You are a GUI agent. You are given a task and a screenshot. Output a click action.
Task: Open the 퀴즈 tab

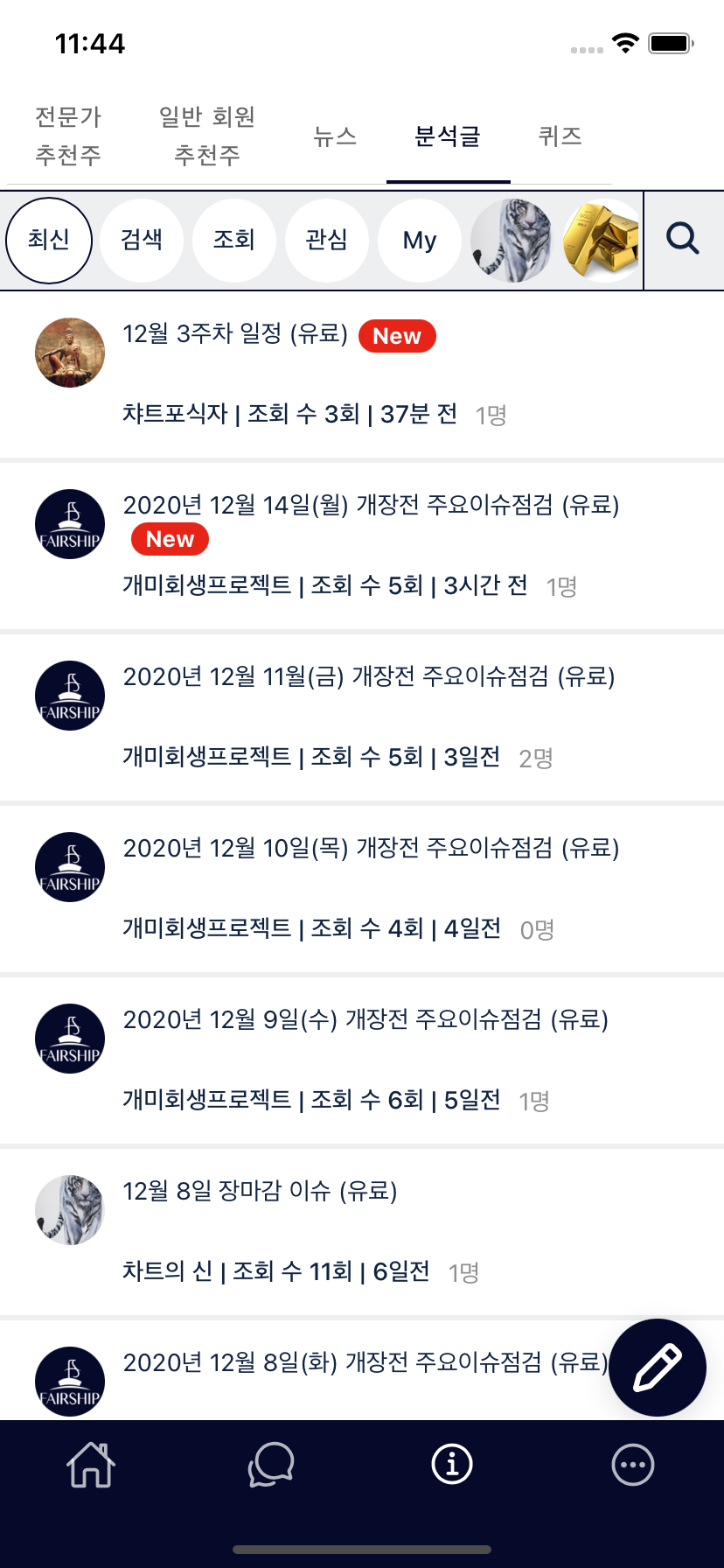click(x=559, y=136)
